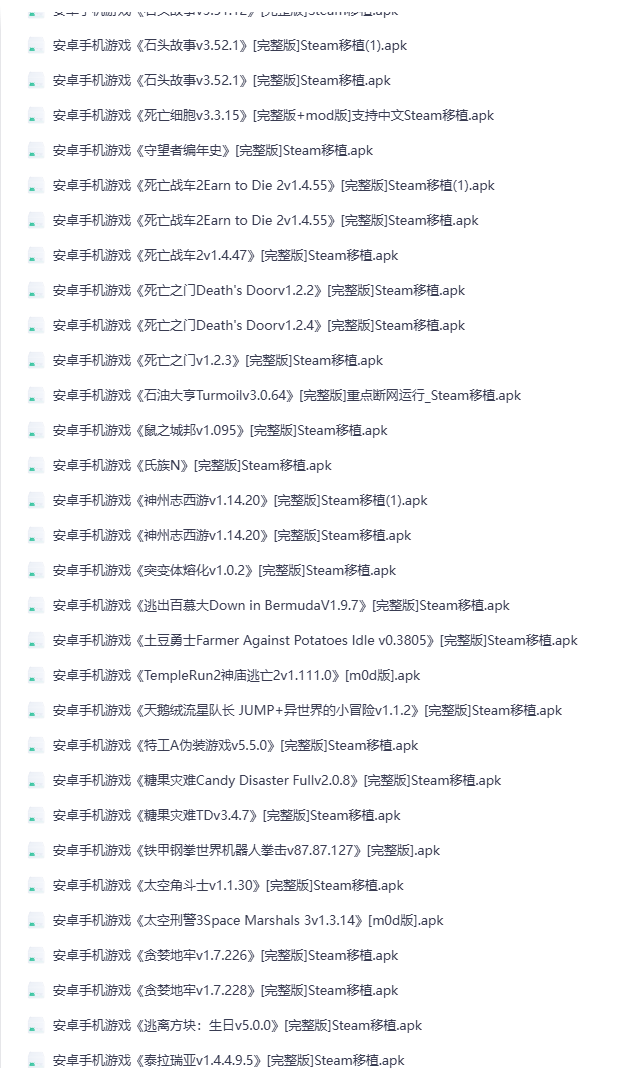This screenshot has width=628, height=1068.
Task: Open 石油大亨Turmoilv3.0.64 apk file
Action: 286,395
